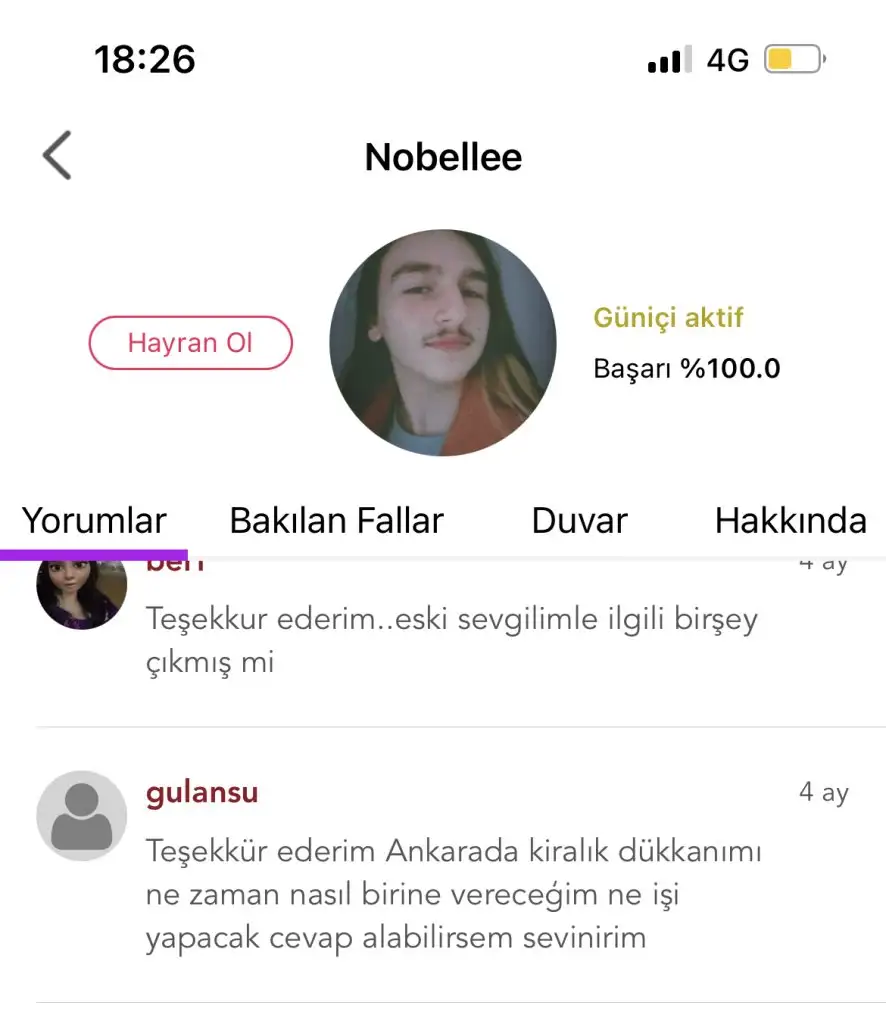
Task: Go back using the arrow icon
Action: click(57, 157)
